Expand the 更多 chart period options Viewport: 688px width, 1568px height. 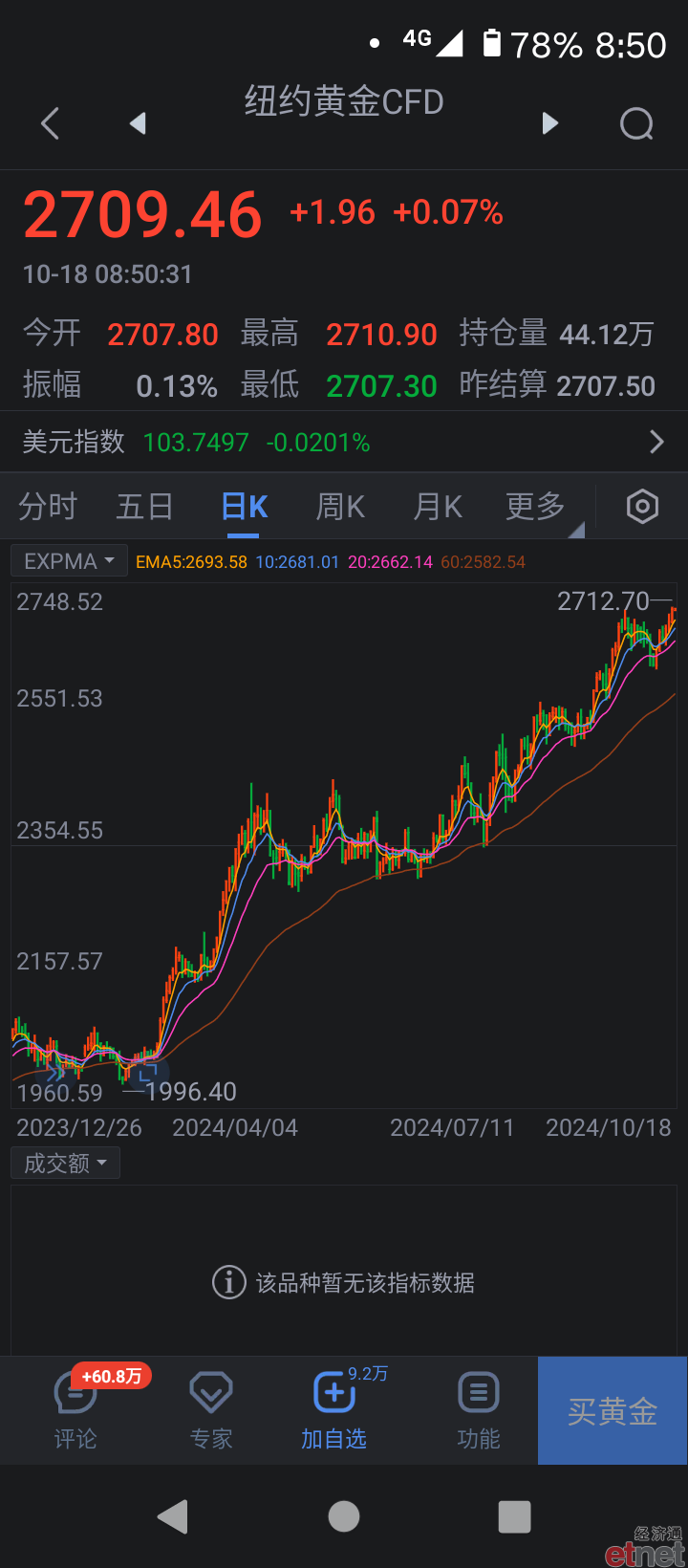(537, 506)
